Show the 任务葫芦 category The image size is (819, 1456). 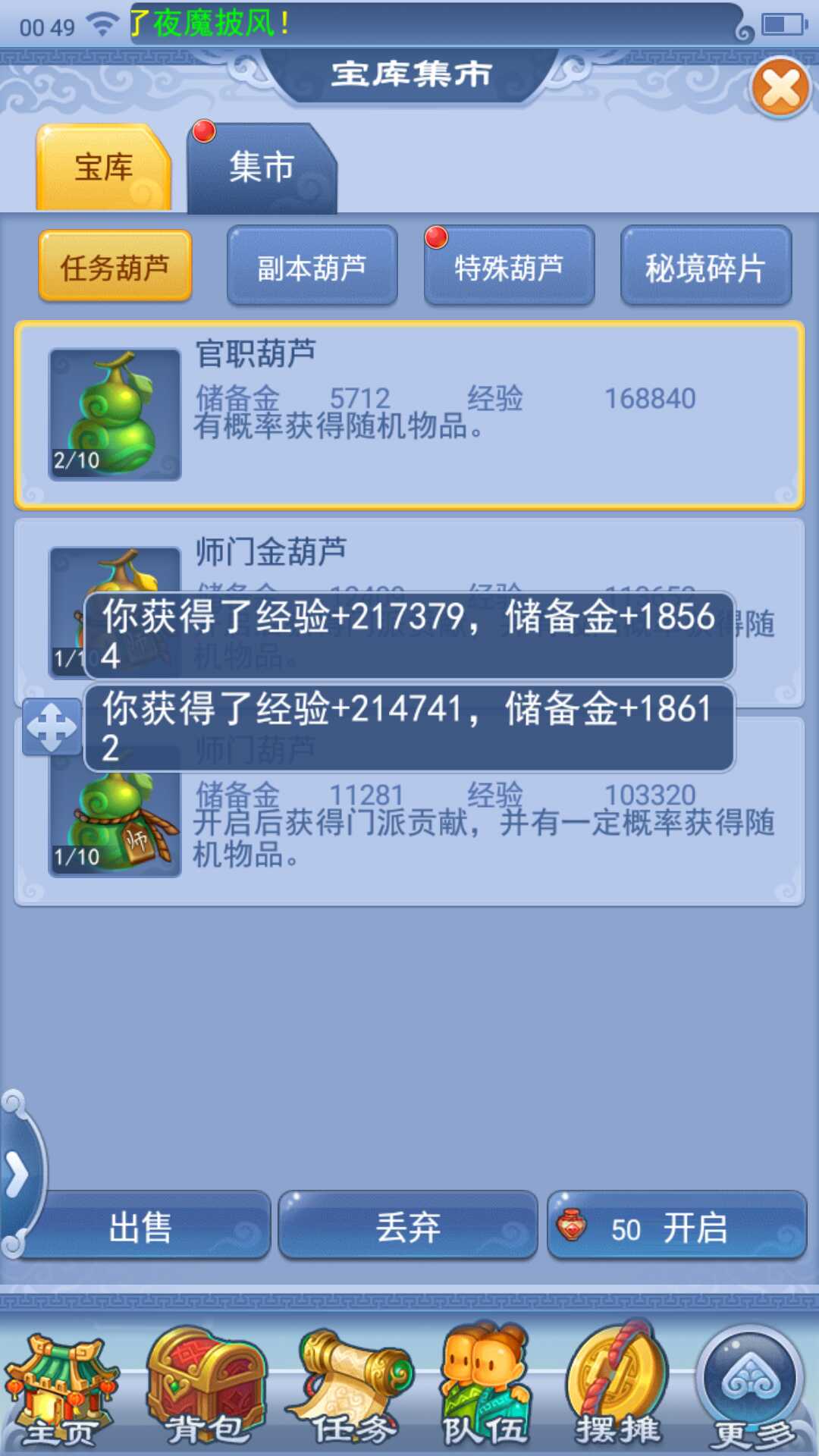point(115,267)
